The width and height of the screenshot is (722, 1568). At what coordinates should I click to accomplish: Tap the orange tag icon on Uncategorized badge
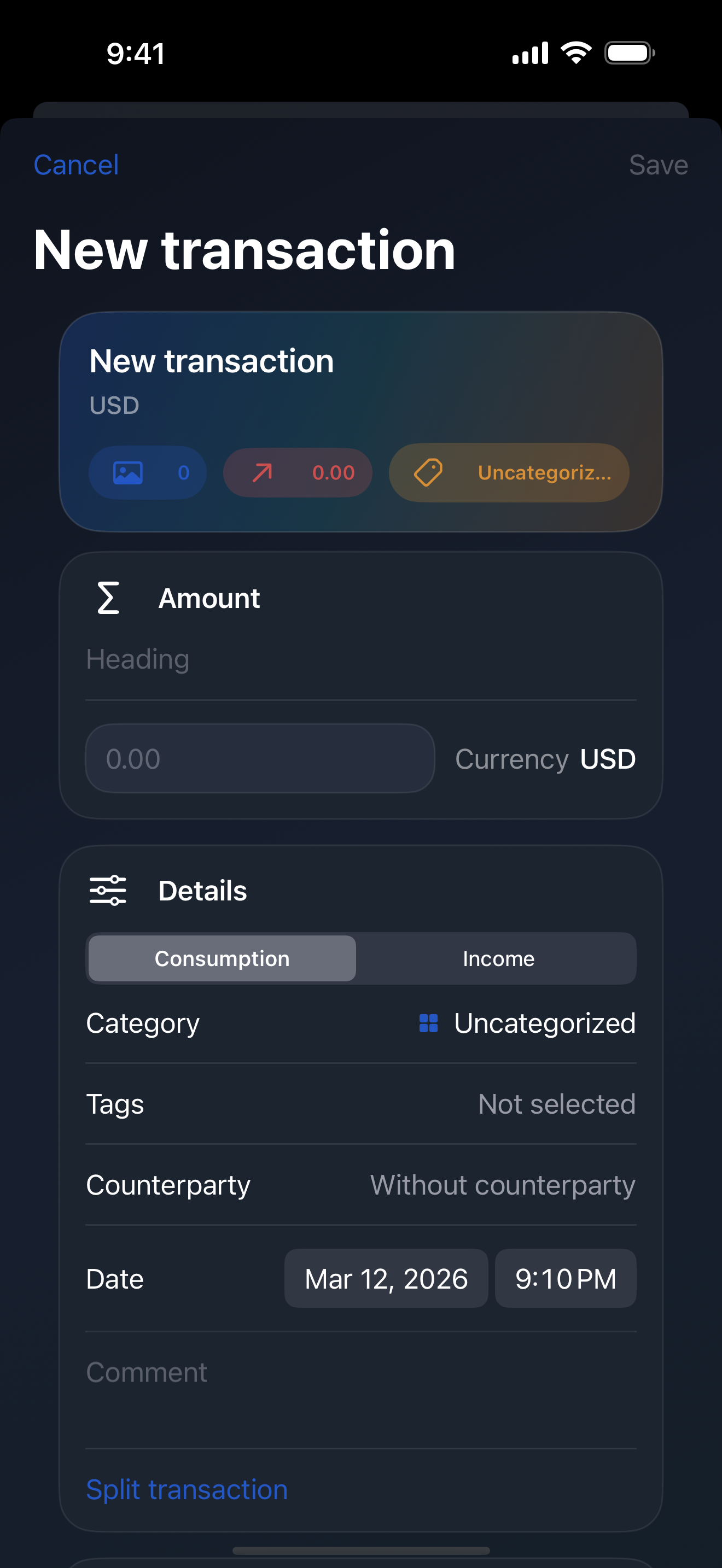click(x=430, y=472)
